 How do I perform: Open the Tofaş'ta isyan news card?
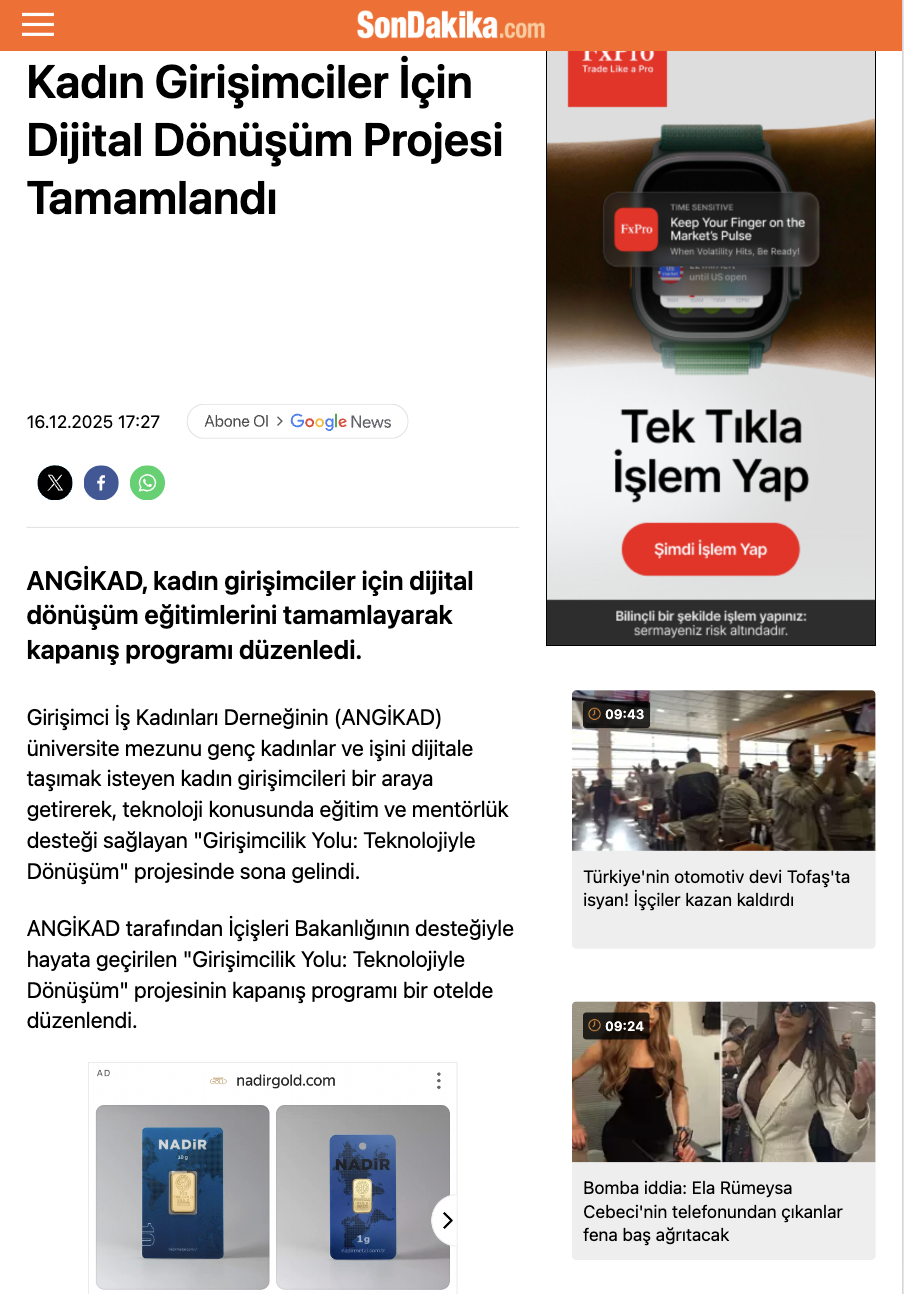[x=723, y=818]
